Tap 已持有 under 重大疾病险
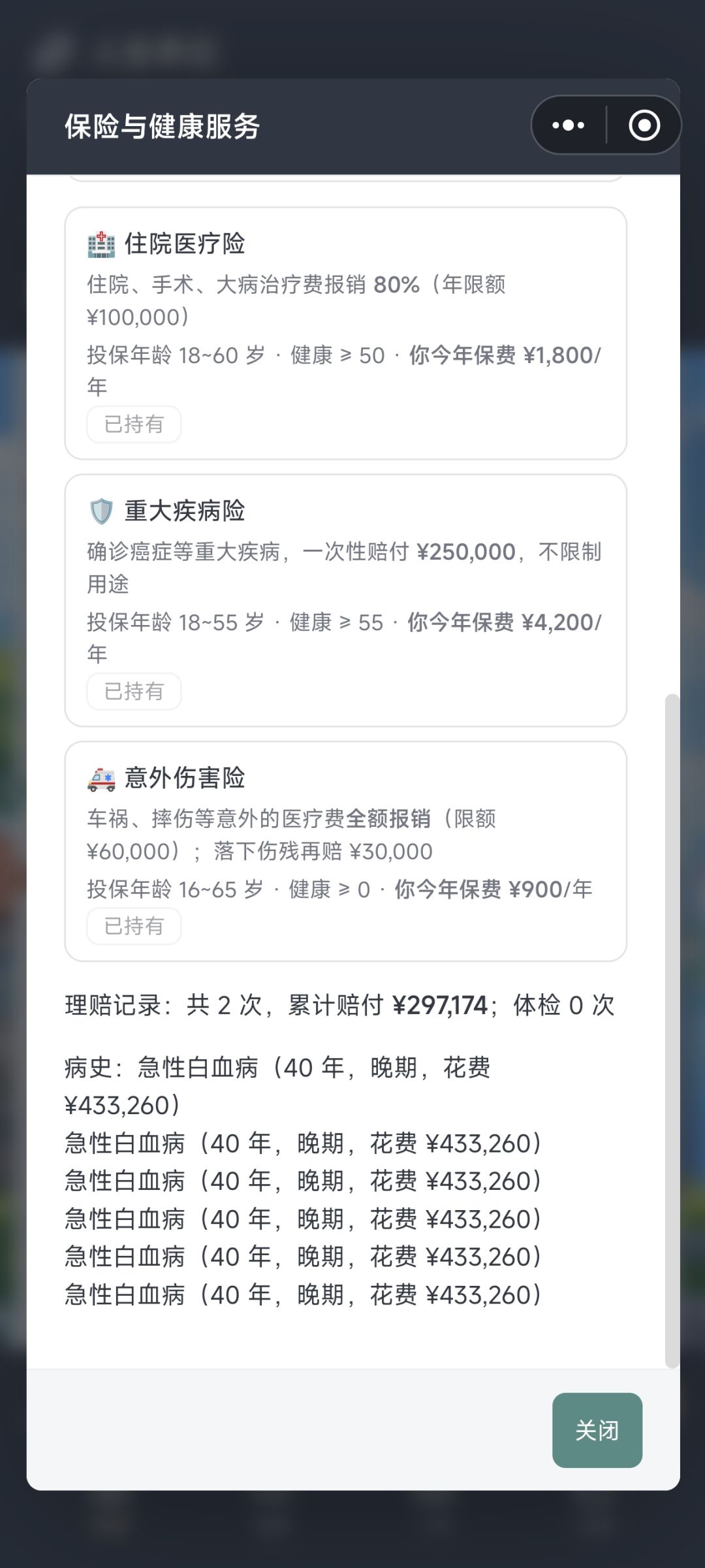The image size is (705, 1568). 134,692
